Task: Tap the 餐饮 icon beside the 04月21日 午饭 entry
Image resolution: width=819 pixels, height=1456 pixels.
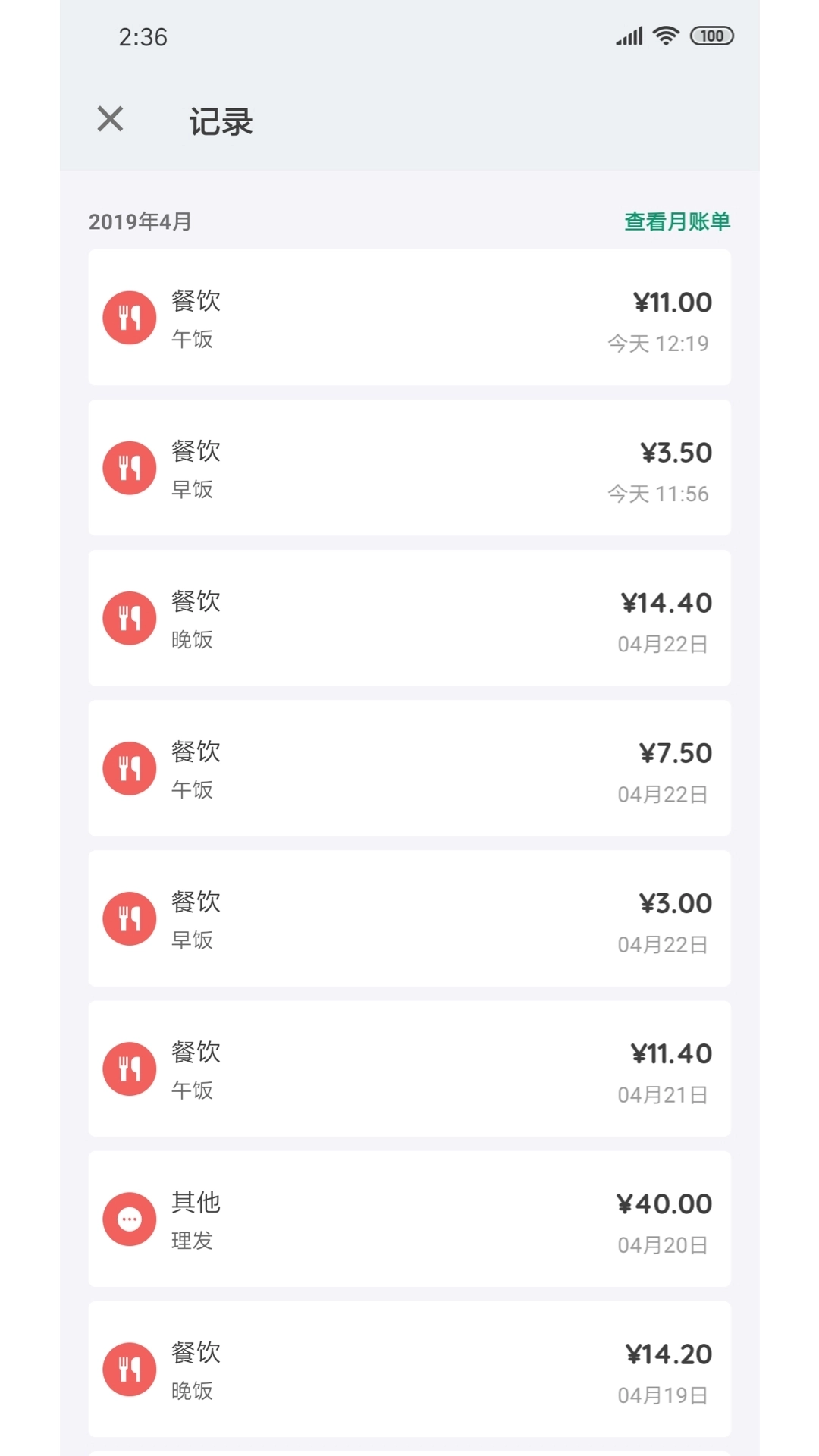Action: 130,1068
